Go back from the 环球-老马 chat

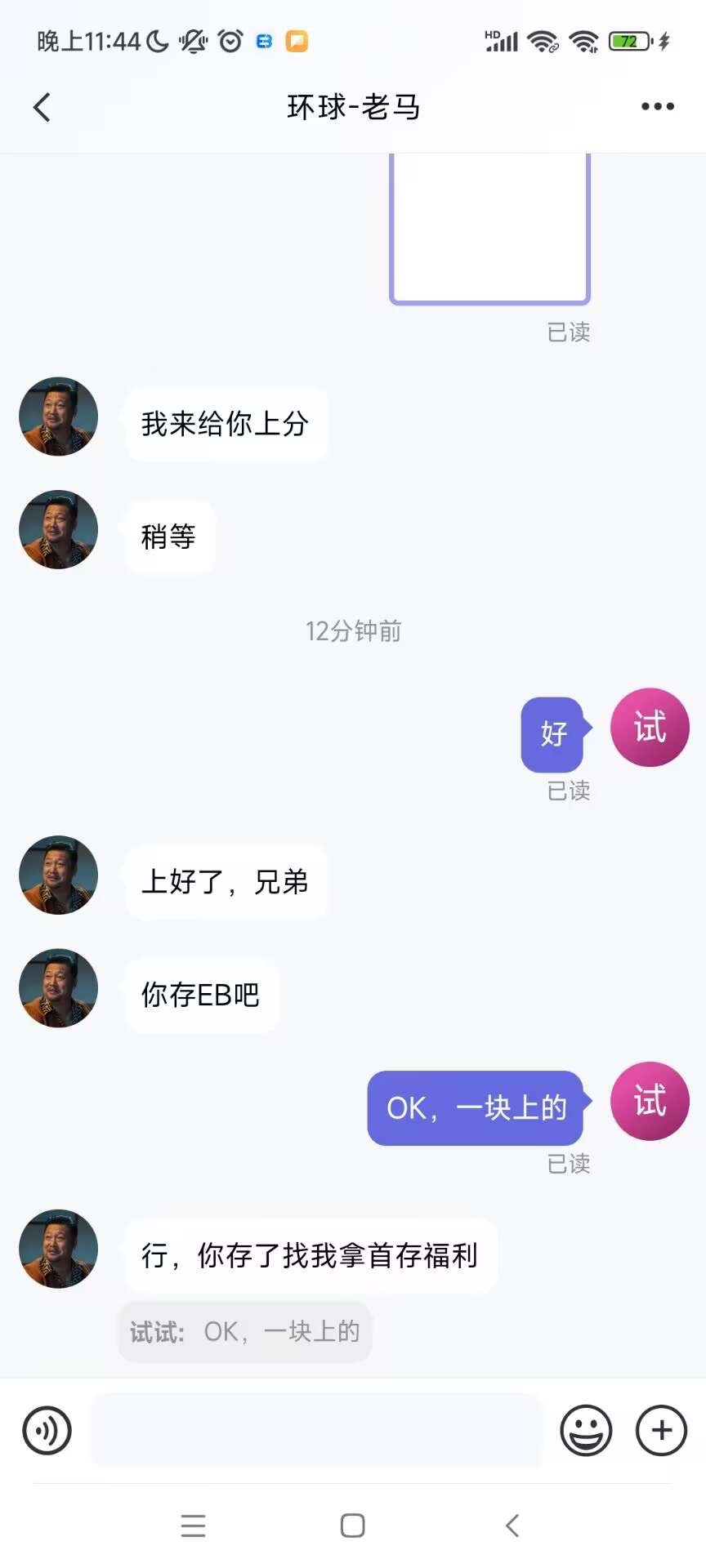42,107
